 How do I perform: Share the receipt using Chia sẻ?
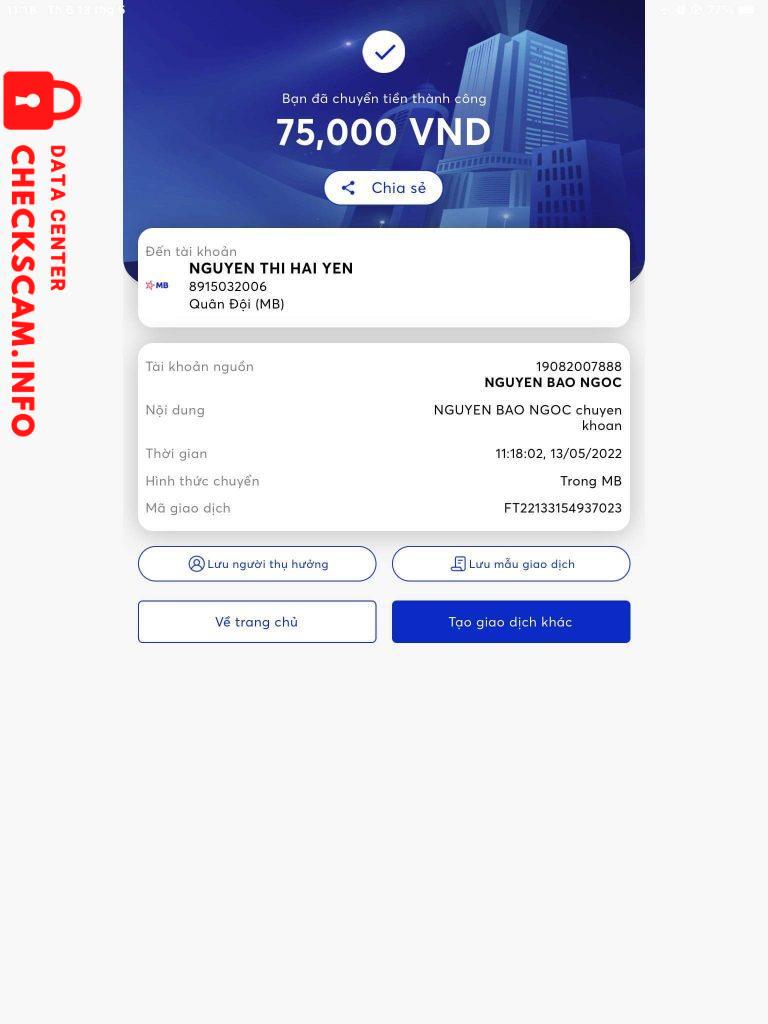[383, 187]
